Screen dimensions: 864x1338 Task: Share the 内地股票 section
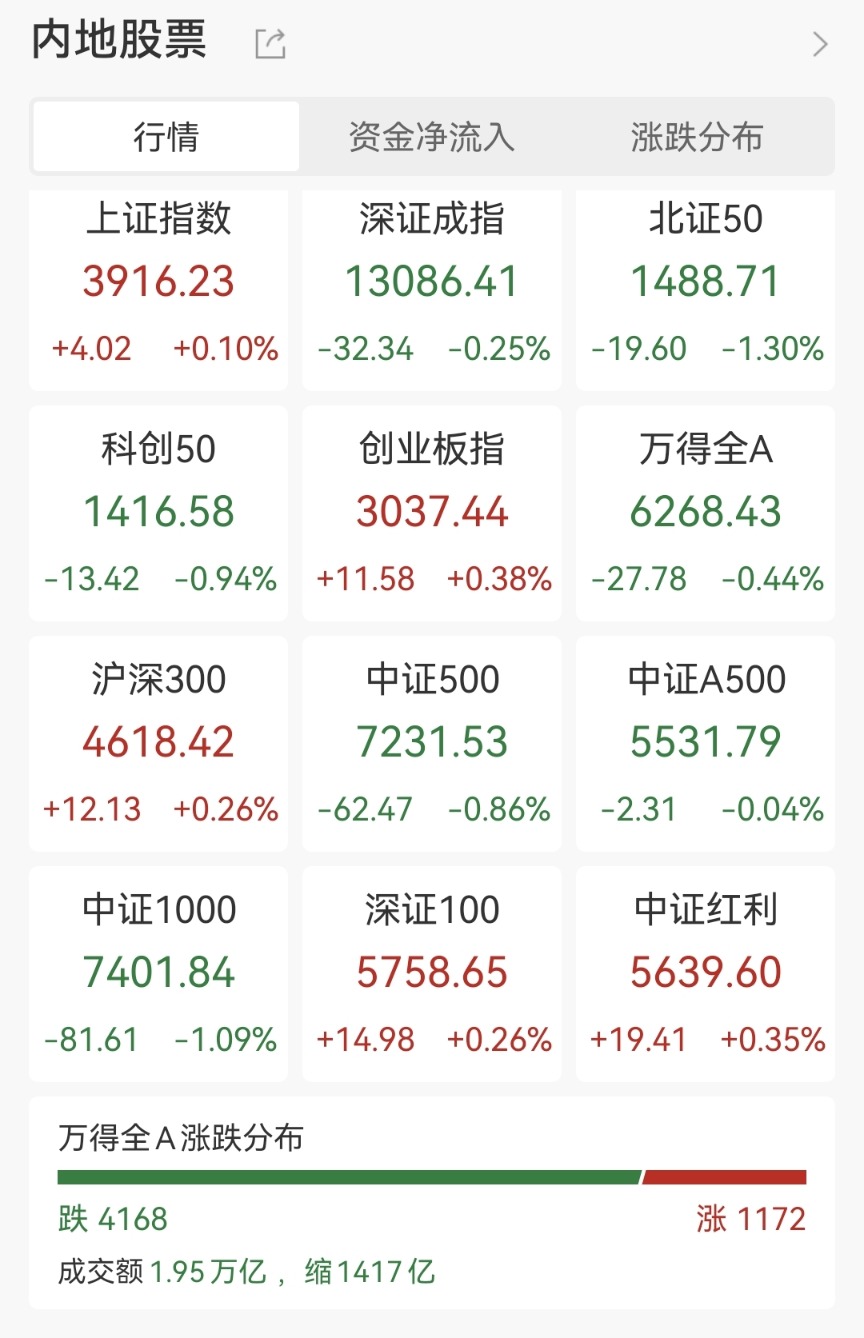[271, 43]
